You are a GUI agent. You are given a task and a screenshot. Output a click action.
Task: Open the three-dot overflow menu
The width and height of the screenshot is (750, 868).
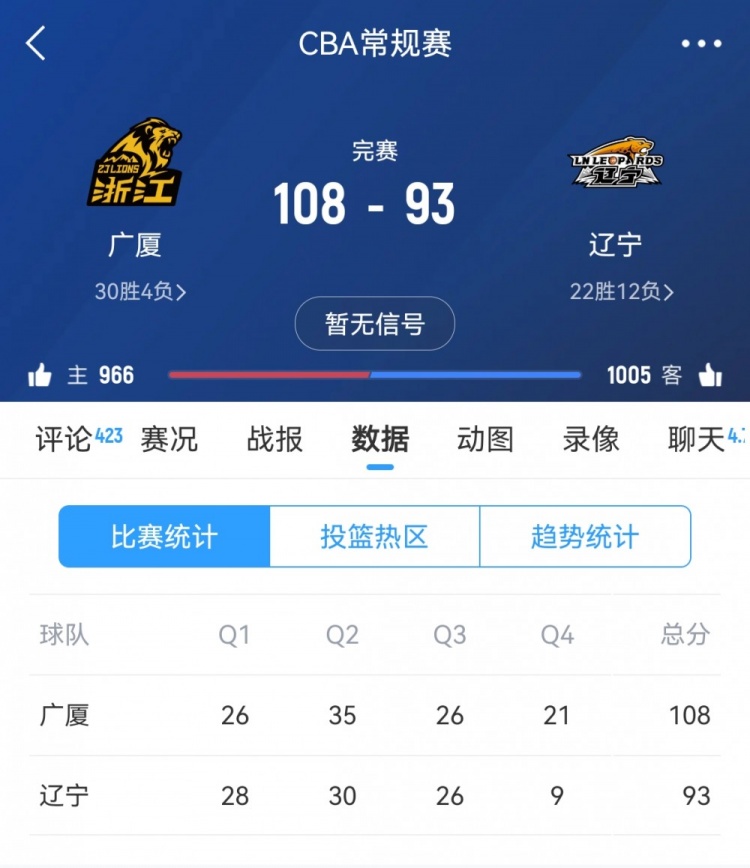(701, 44)
